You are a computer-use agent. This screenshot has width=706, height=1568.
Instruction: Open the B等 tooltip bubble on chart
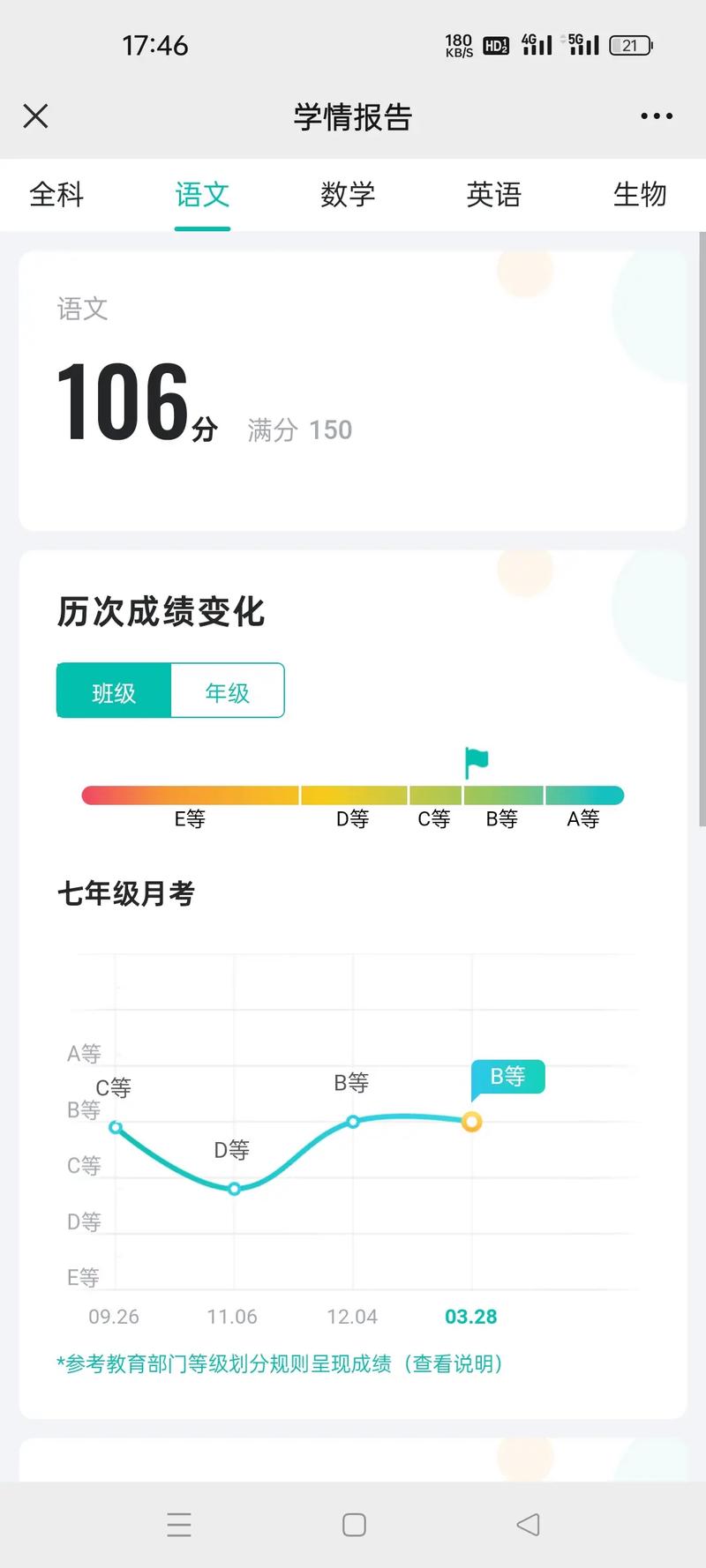click(x=508, y=1076)
